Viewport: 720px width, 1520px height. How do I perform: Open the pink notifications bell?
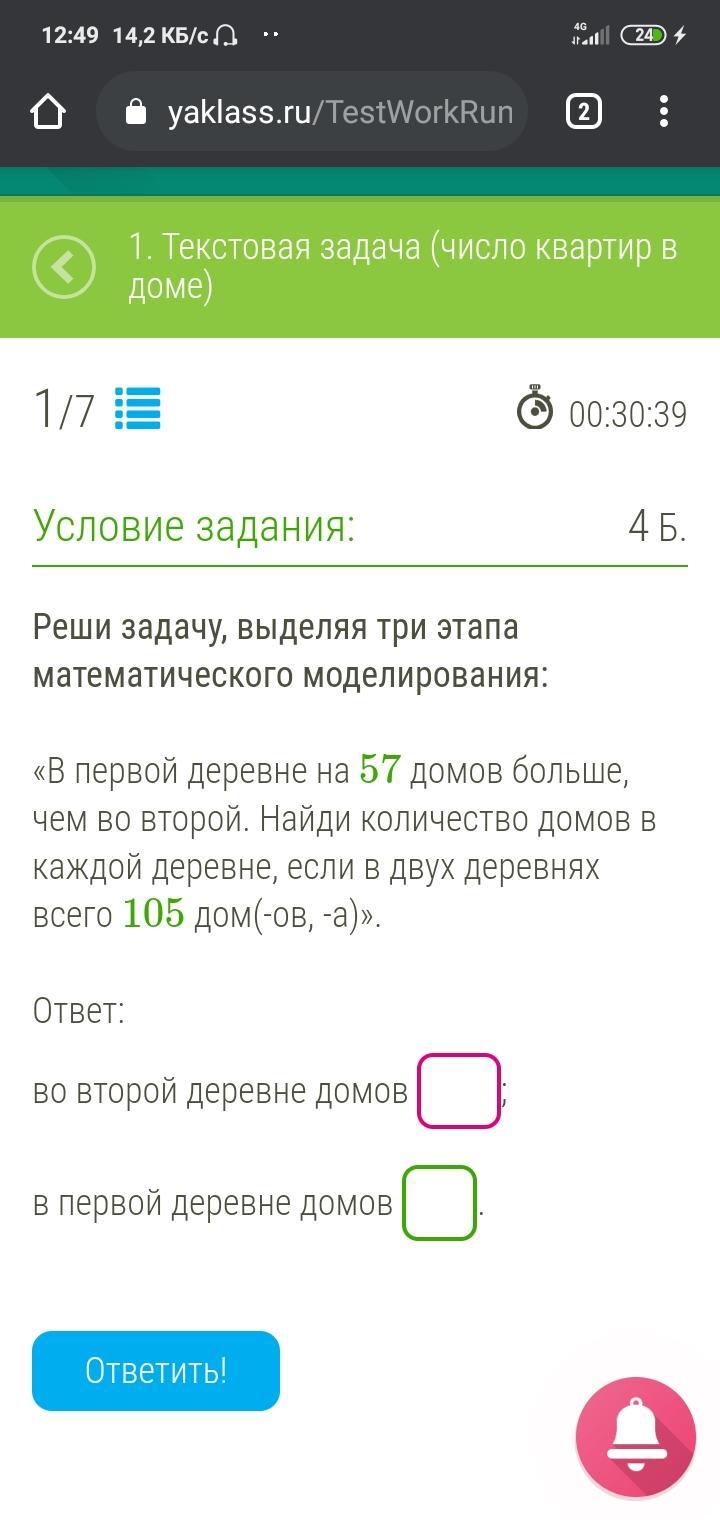click(x=636, y=1437)
